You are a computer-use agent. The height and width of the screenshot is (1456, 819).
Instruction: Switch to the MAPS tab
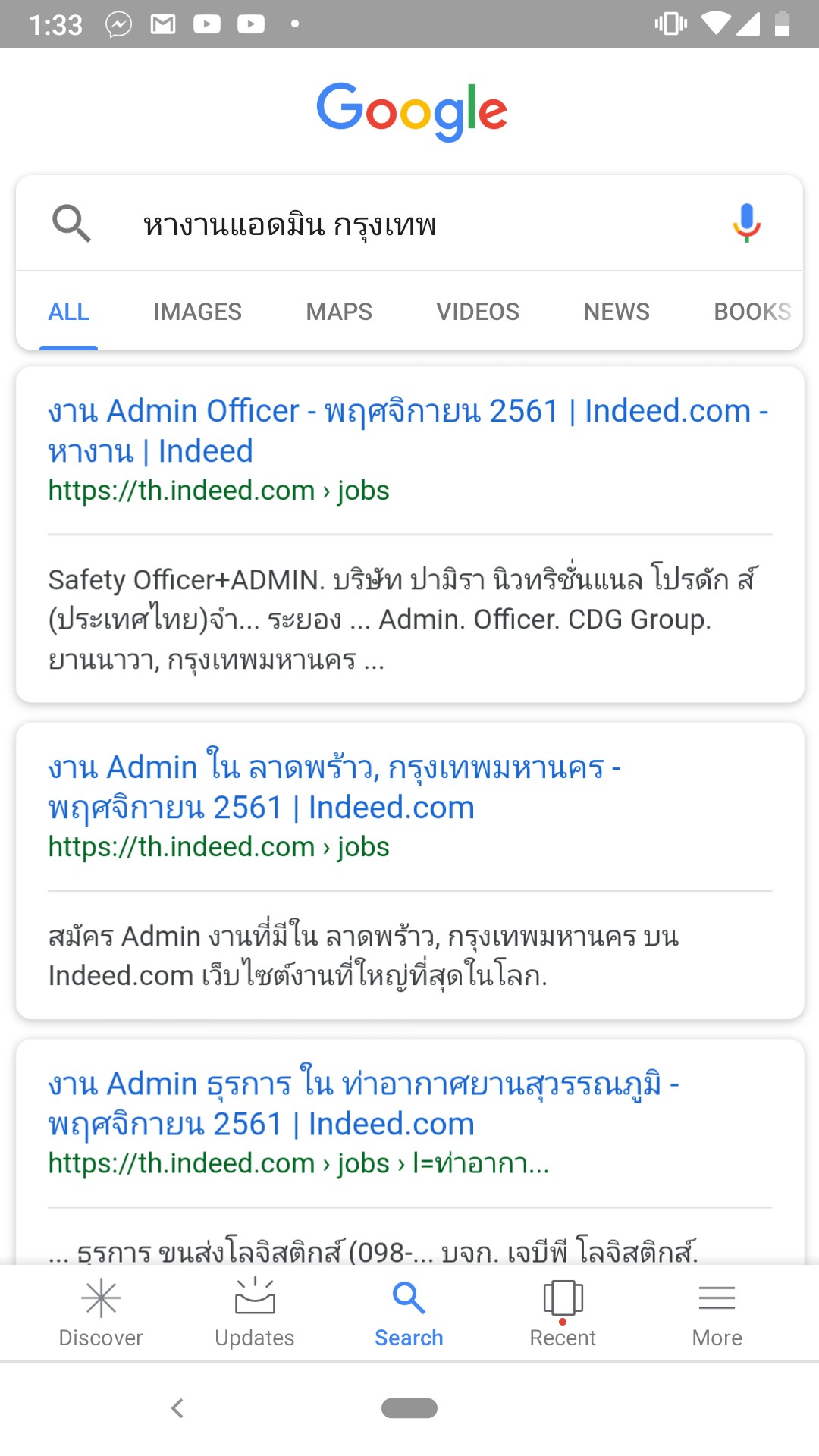click(339, 312)
